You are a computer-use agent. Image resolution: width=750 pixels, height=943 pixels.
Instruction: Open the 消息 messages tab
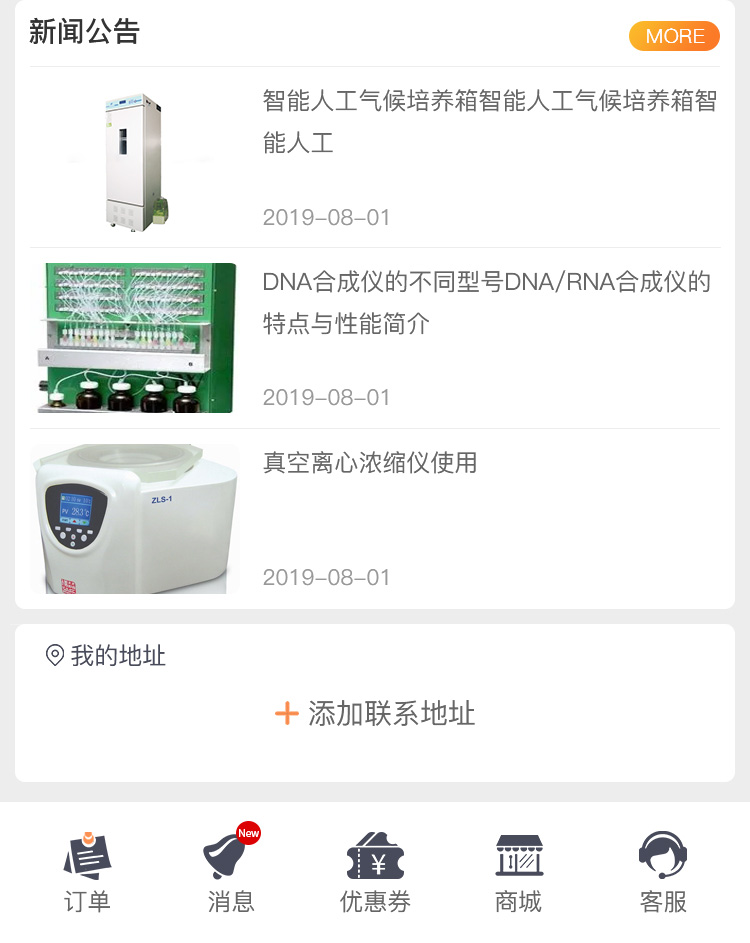pyautogui.click(x=231, y=872)
